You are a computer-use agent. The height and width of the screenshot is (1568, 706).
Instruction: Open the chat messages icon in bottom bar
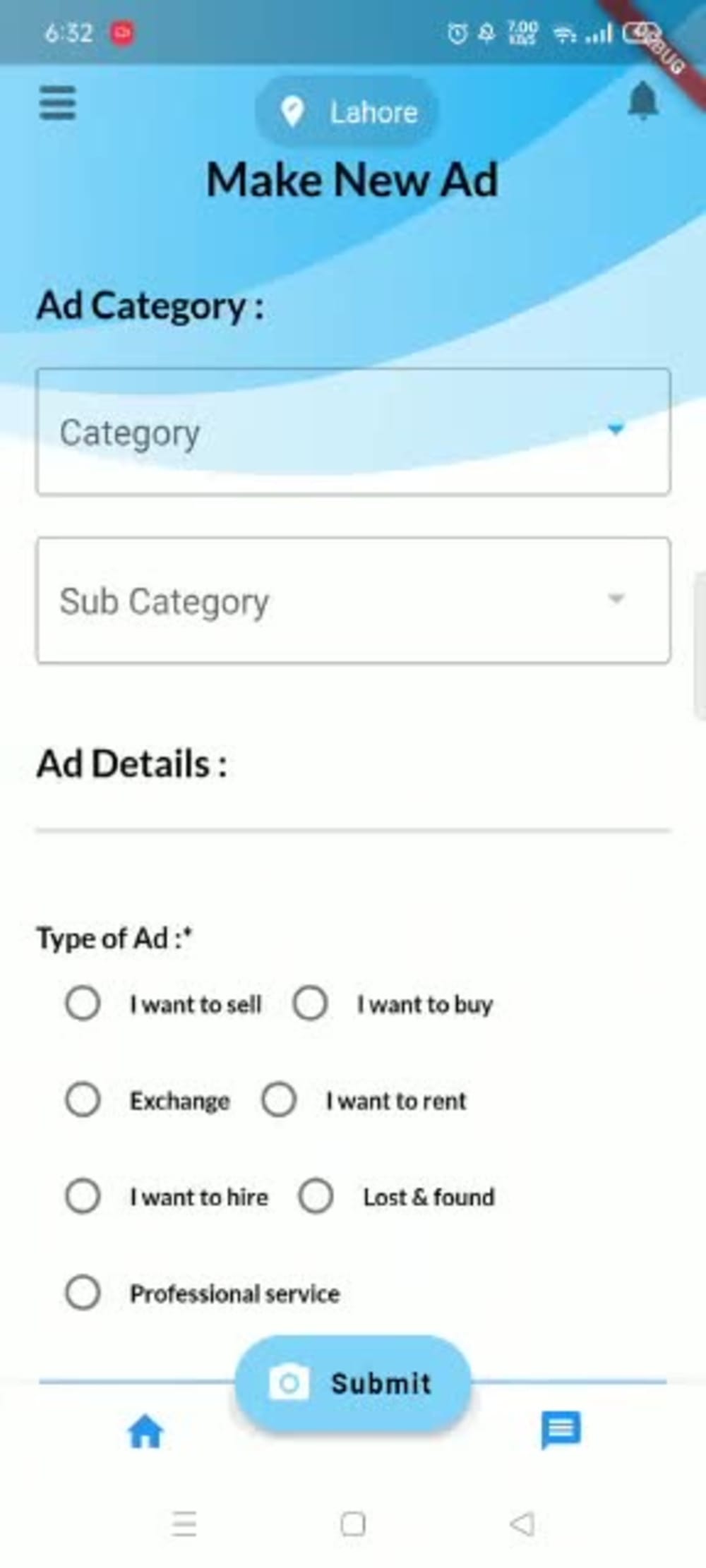pyautogui.click(x=561, y=1425)
